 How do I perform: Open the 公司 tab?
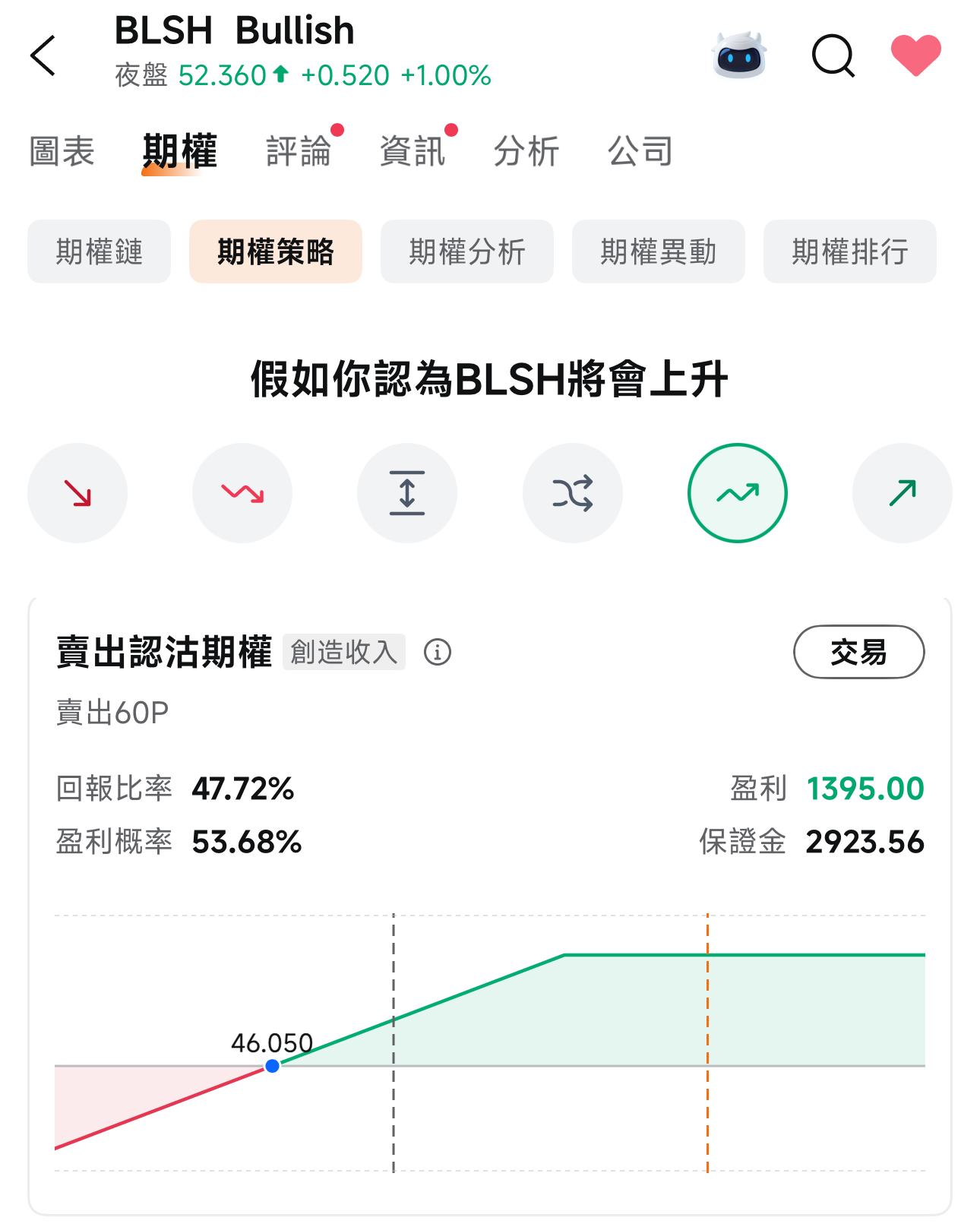pos(640,151)
